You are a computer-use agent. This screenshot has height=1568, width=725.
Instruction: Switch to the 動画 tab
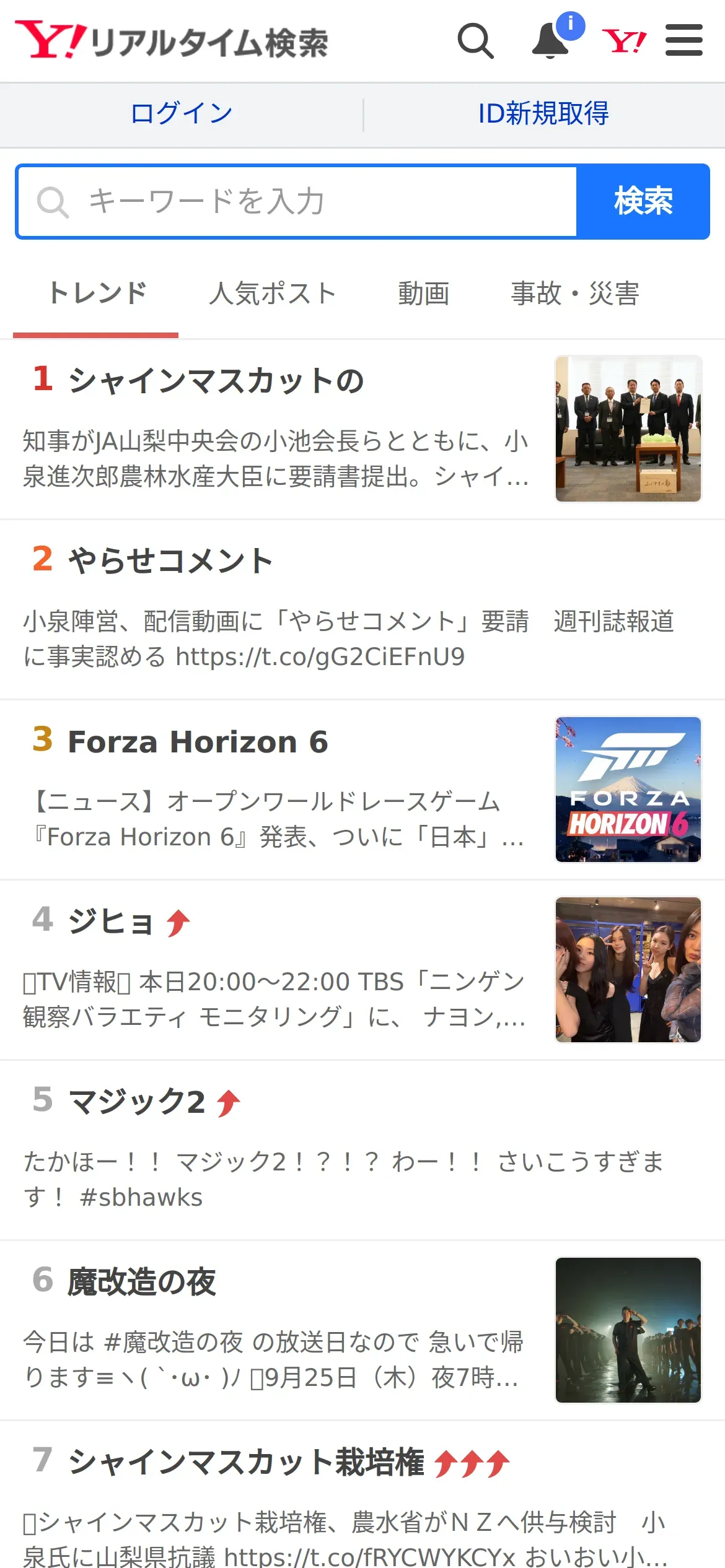point(424,294)
